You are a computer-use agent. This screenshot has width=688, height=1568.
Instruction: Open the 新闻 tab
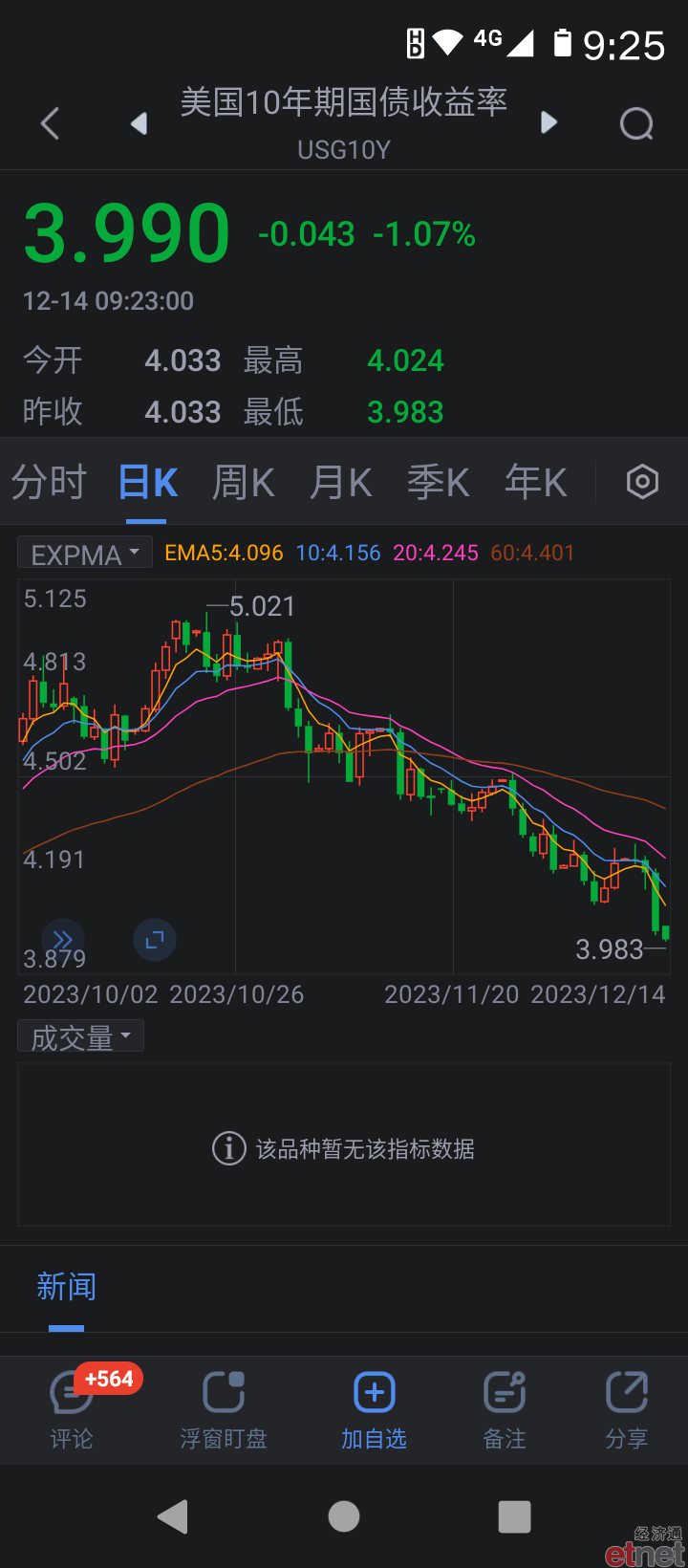[67, 1287]
